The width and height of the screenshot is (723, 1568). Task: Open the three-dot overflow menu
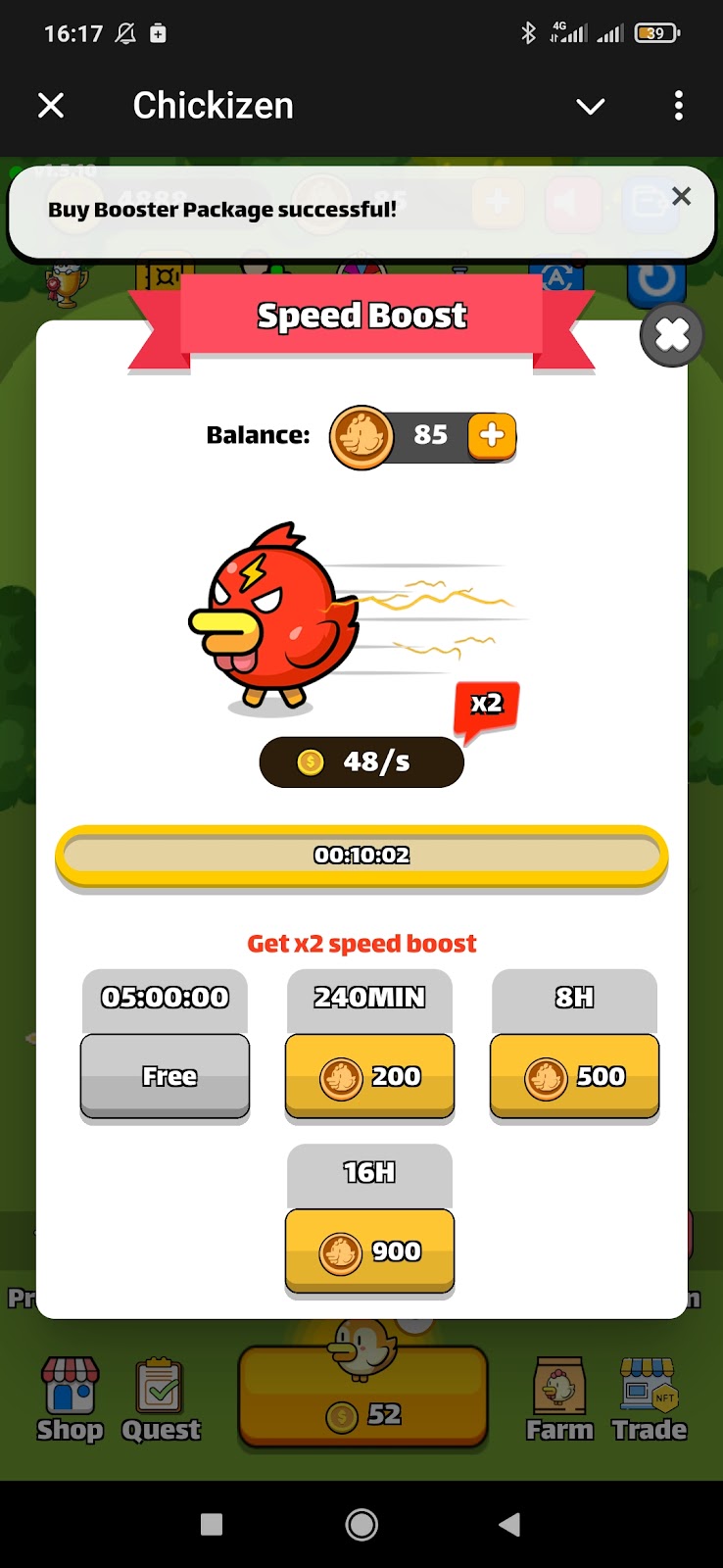[x=678, y=106]
